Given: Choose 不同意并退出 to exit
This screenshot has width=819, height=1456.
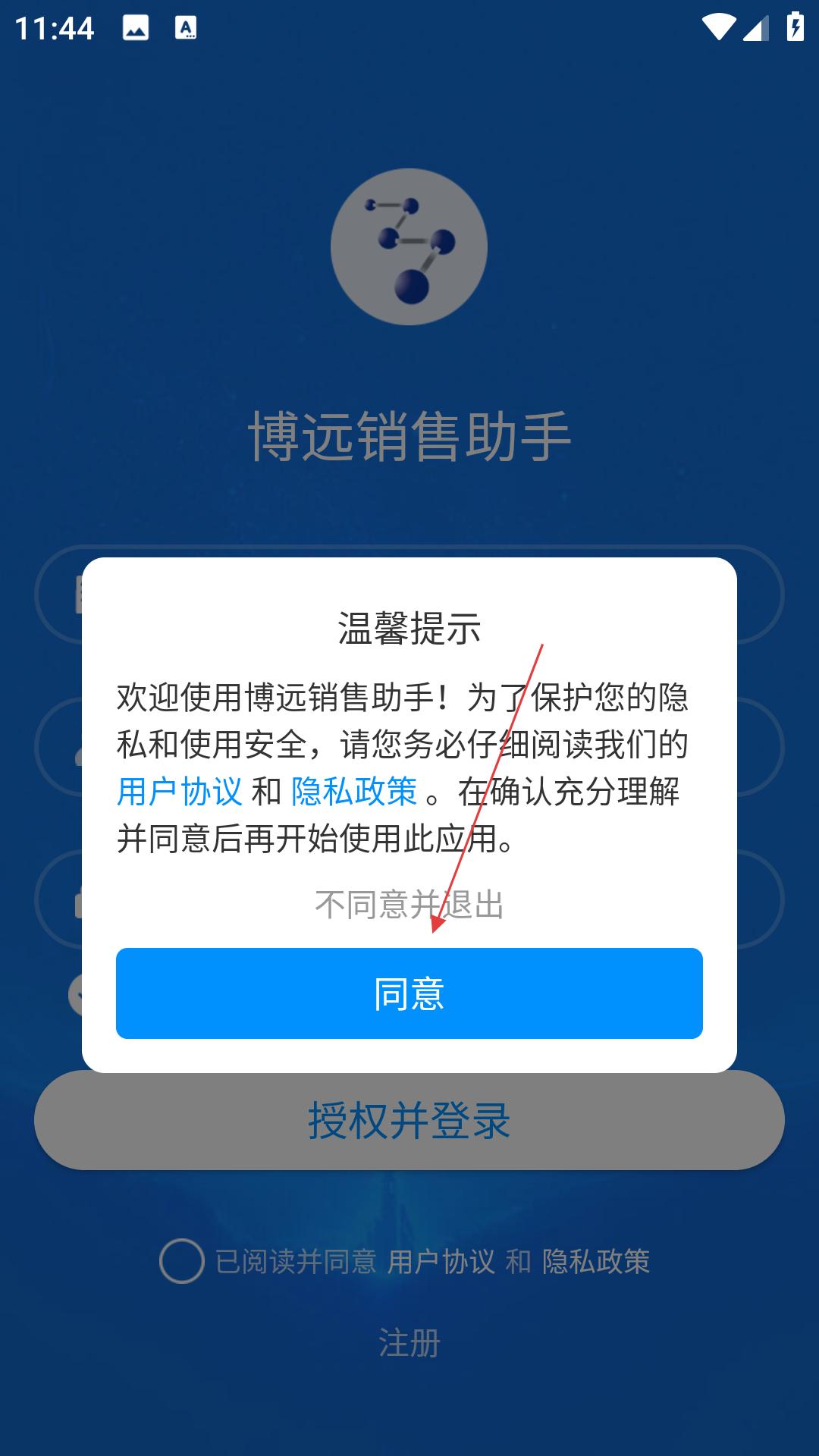Looking at the screenshot, I should click(409, 904).
